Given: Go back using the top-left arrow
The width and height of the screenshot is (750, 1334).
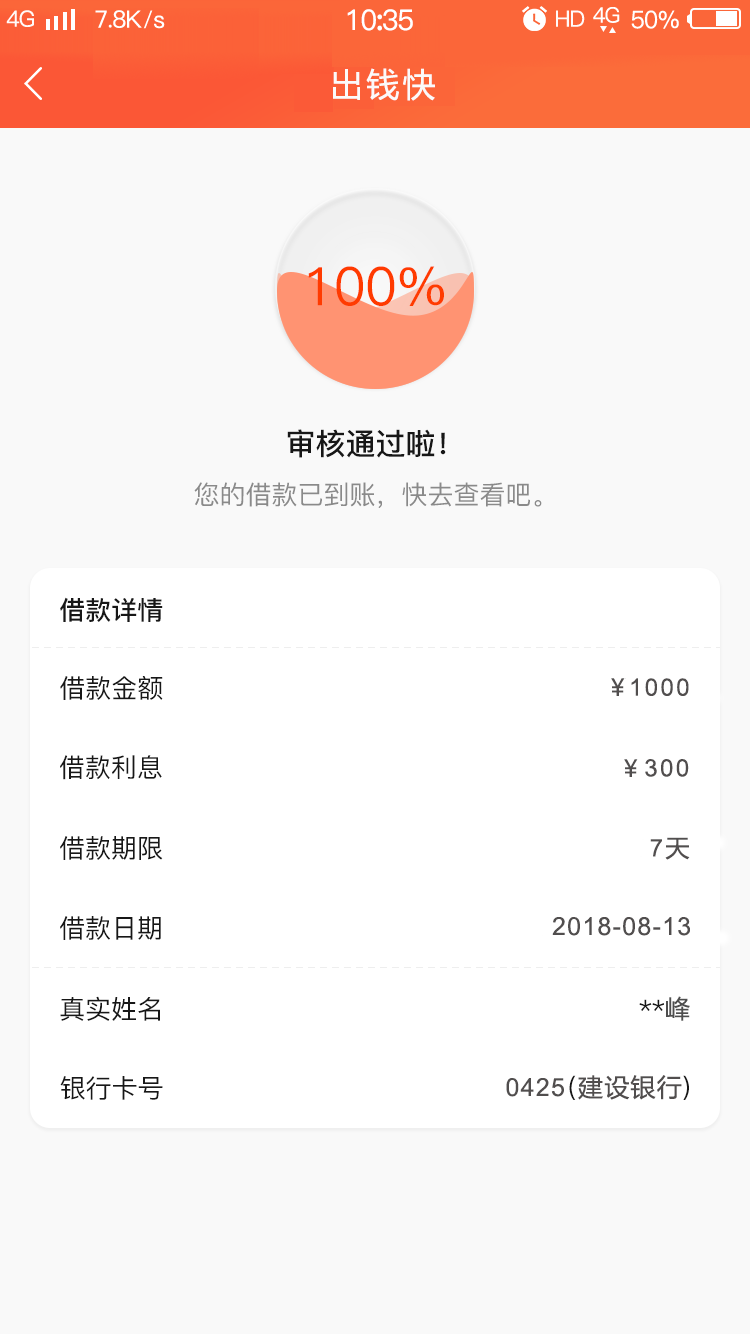Looking at the screenshot, I should coord(33,84).
